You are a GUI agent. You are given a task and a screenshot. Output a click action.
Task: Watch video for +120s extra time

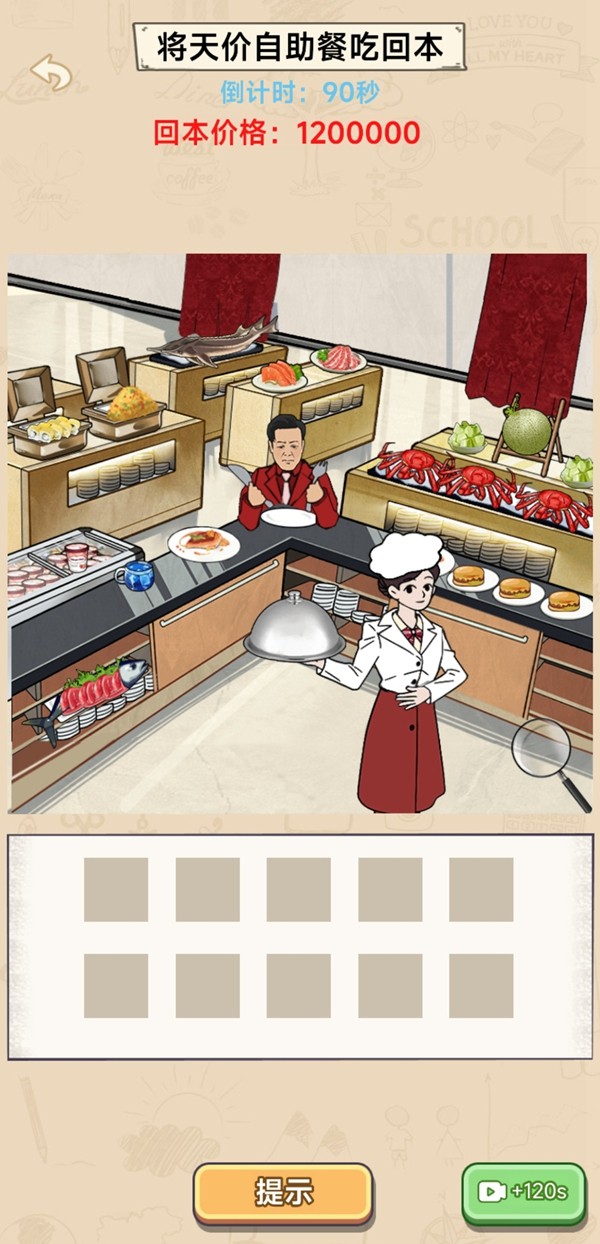point(523,1192)
